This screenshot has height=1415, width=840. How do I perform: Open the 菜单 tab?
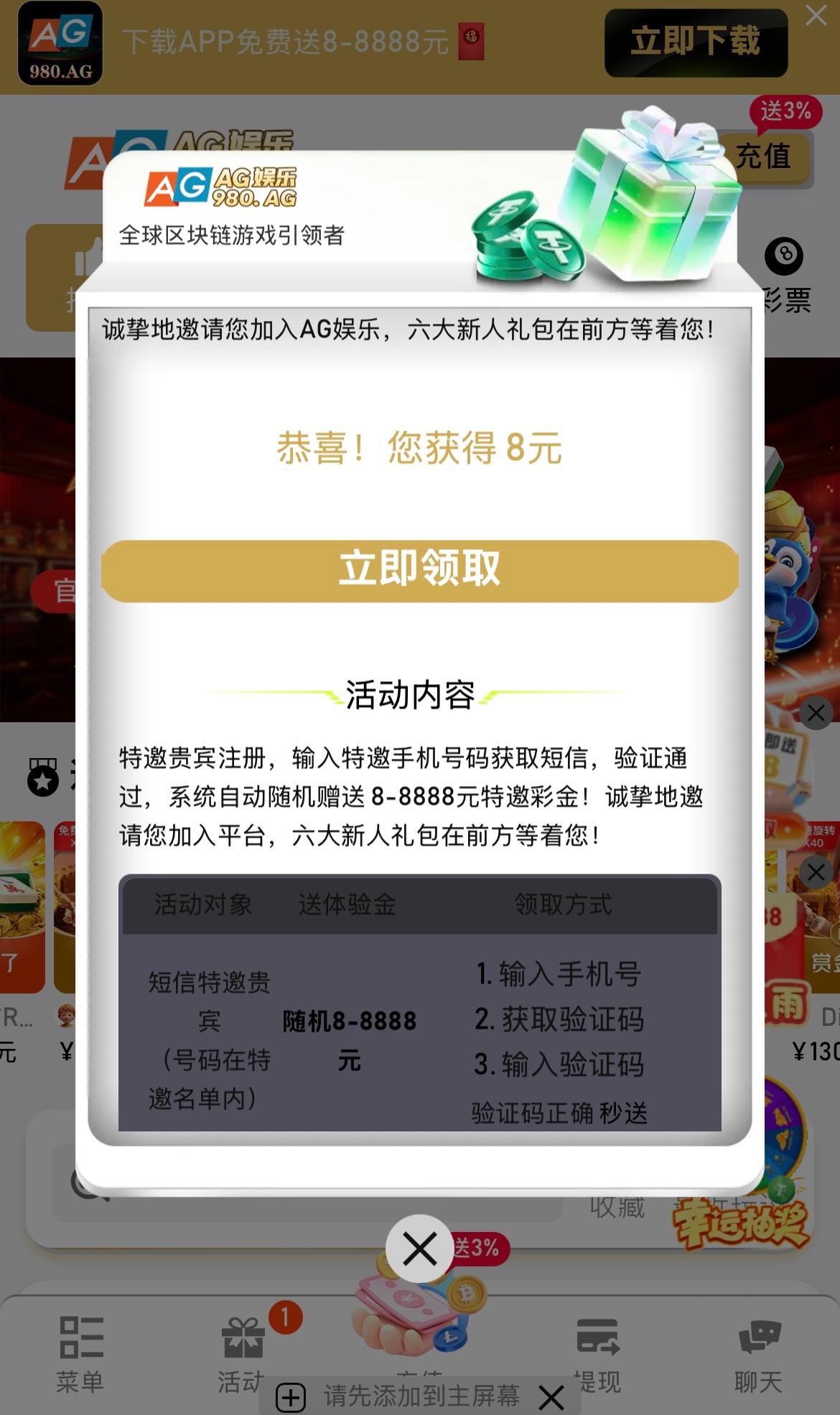[80, 1353]
